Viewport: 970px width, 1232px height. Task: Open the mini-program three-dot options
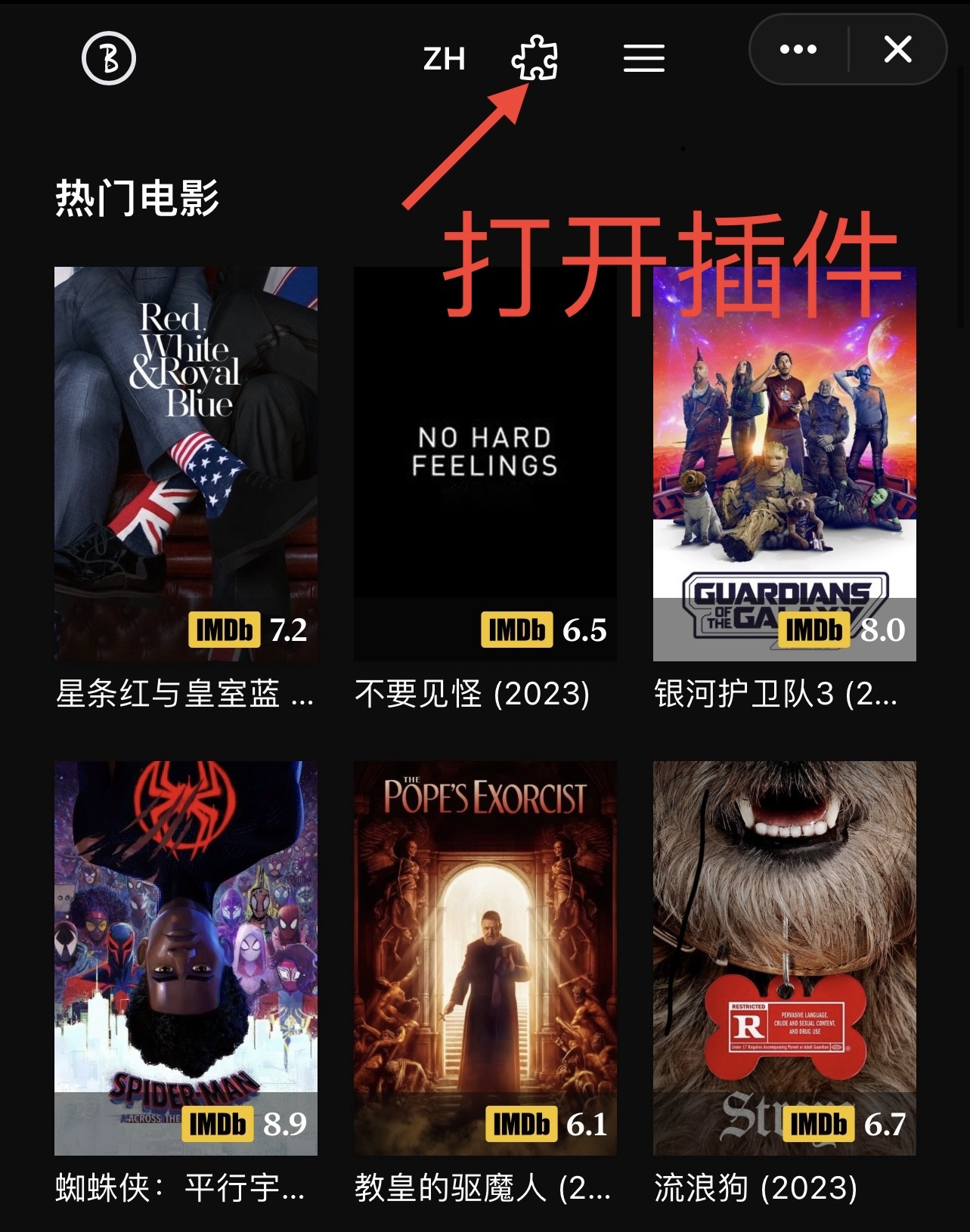click(798, 50)
